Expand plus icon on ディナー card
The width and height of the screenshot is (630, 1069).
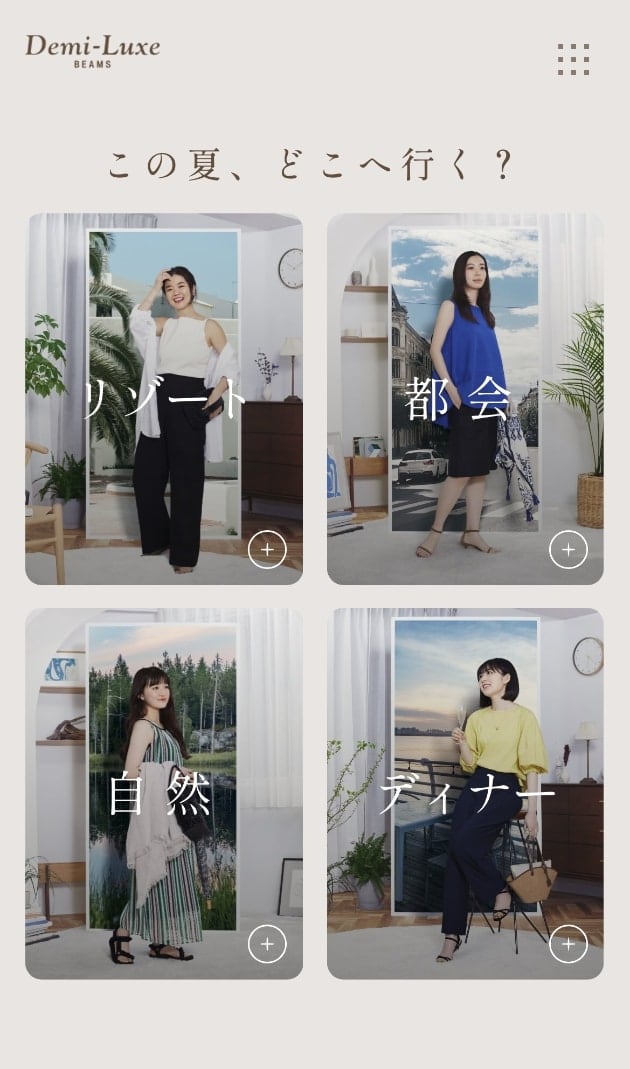568,944
